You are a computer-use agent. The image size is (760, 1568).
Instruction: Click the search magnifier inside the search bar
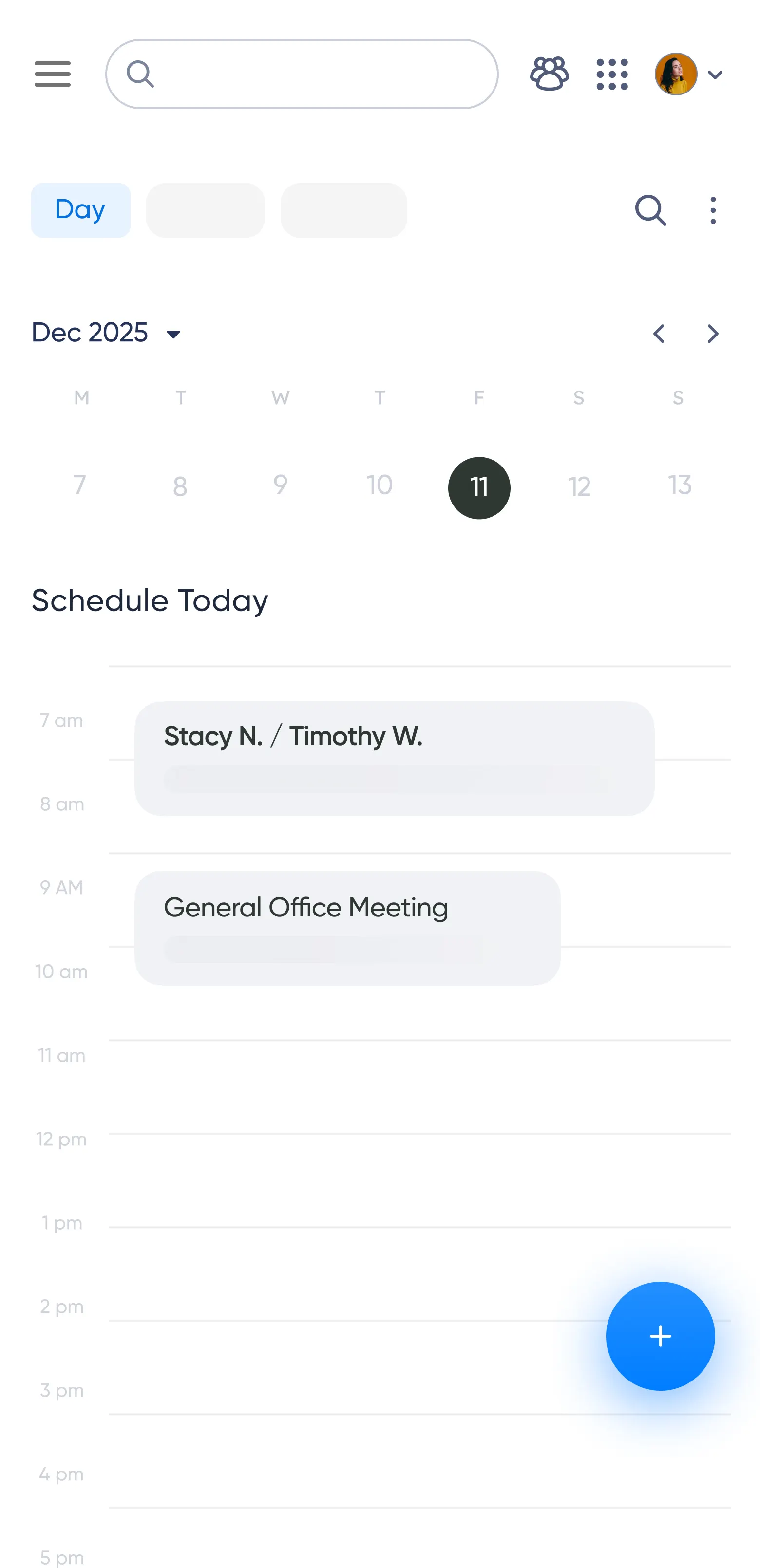pyautogui.click(x=141, y=74)
